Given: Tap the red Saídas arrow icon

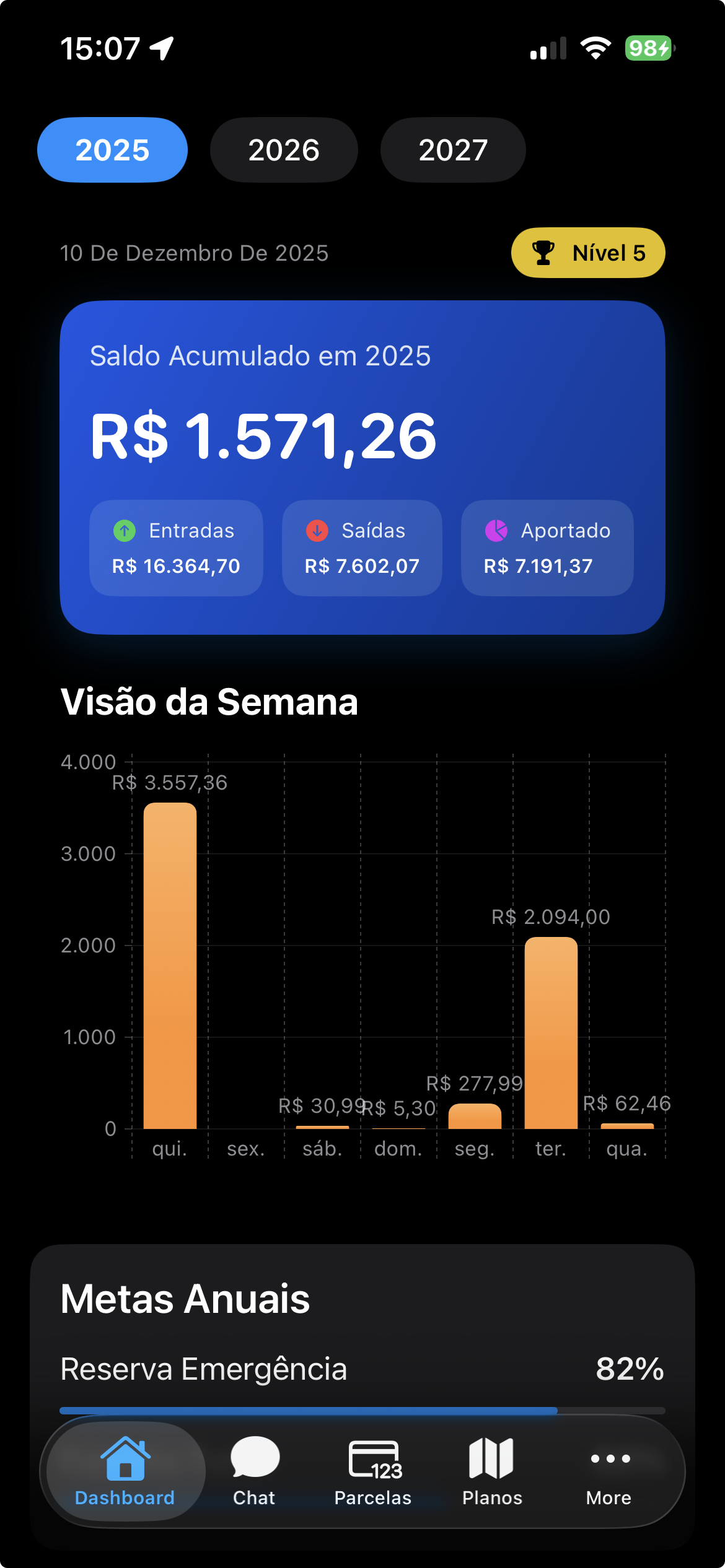Looking at the screenshot, I should click(x=316, y=531).
